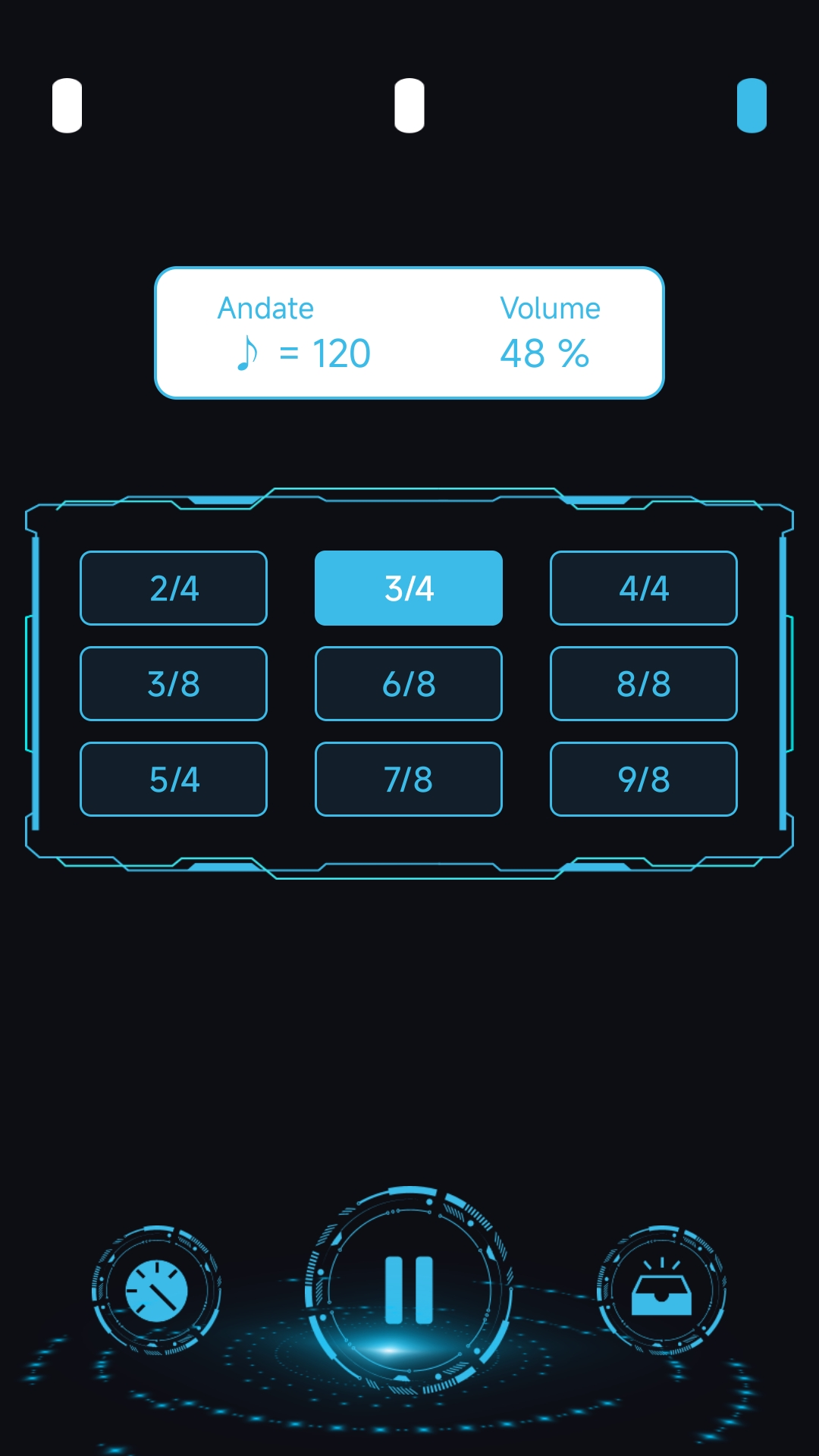This screenshot has height=1456, width=819.
Task: Select the 7/8 time signature
Action: point(409,780)
